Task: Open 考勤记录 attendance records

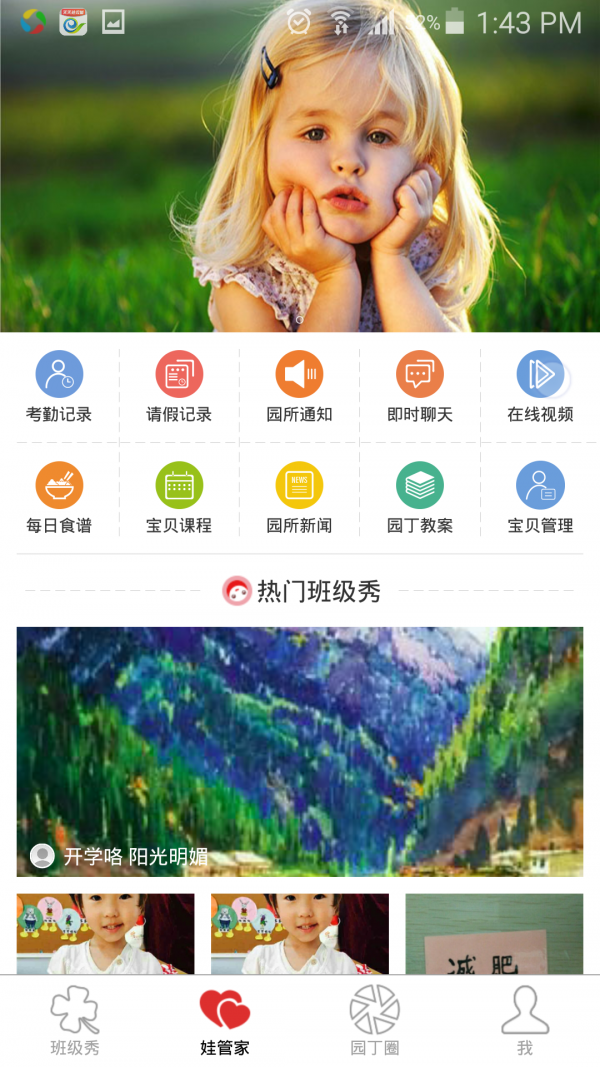Action: (x=59, y=386)
